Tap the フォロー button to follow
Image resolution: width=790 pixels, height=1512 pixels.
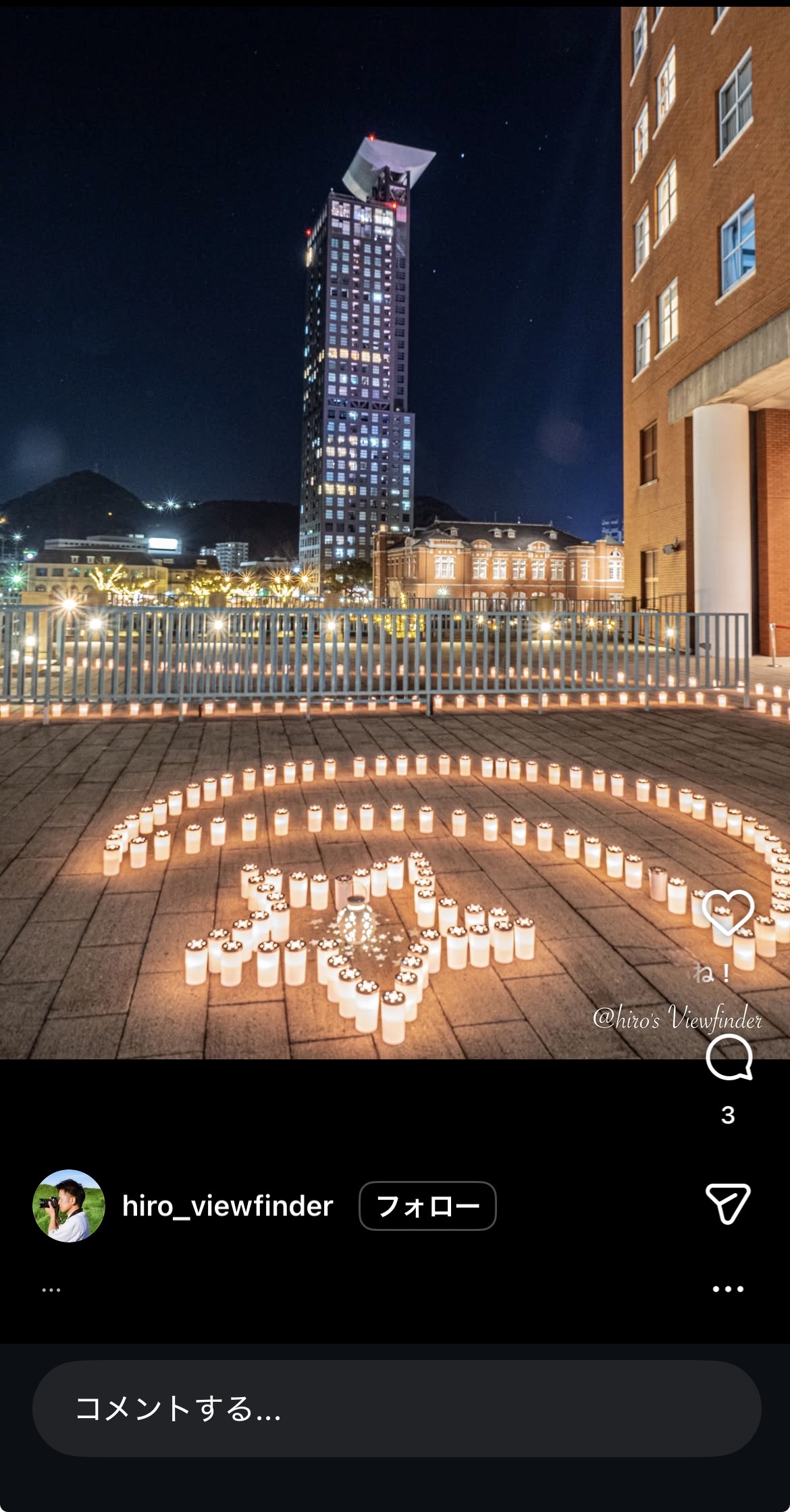pos(427,1206)
